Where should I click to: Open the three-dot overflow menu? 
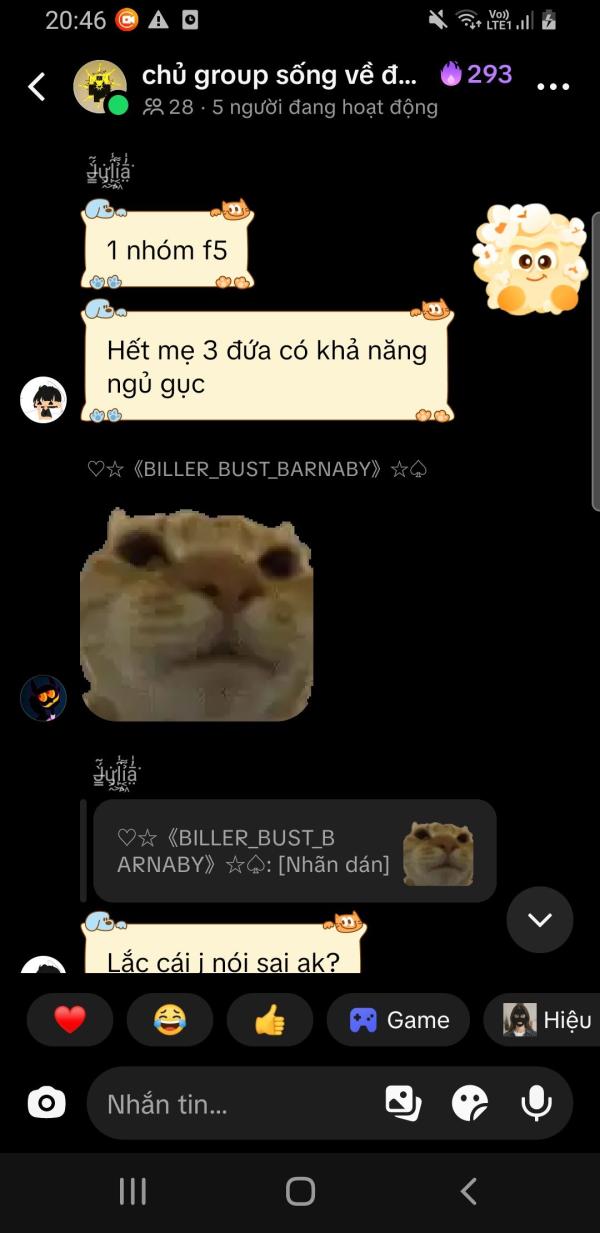click(553, 87)
